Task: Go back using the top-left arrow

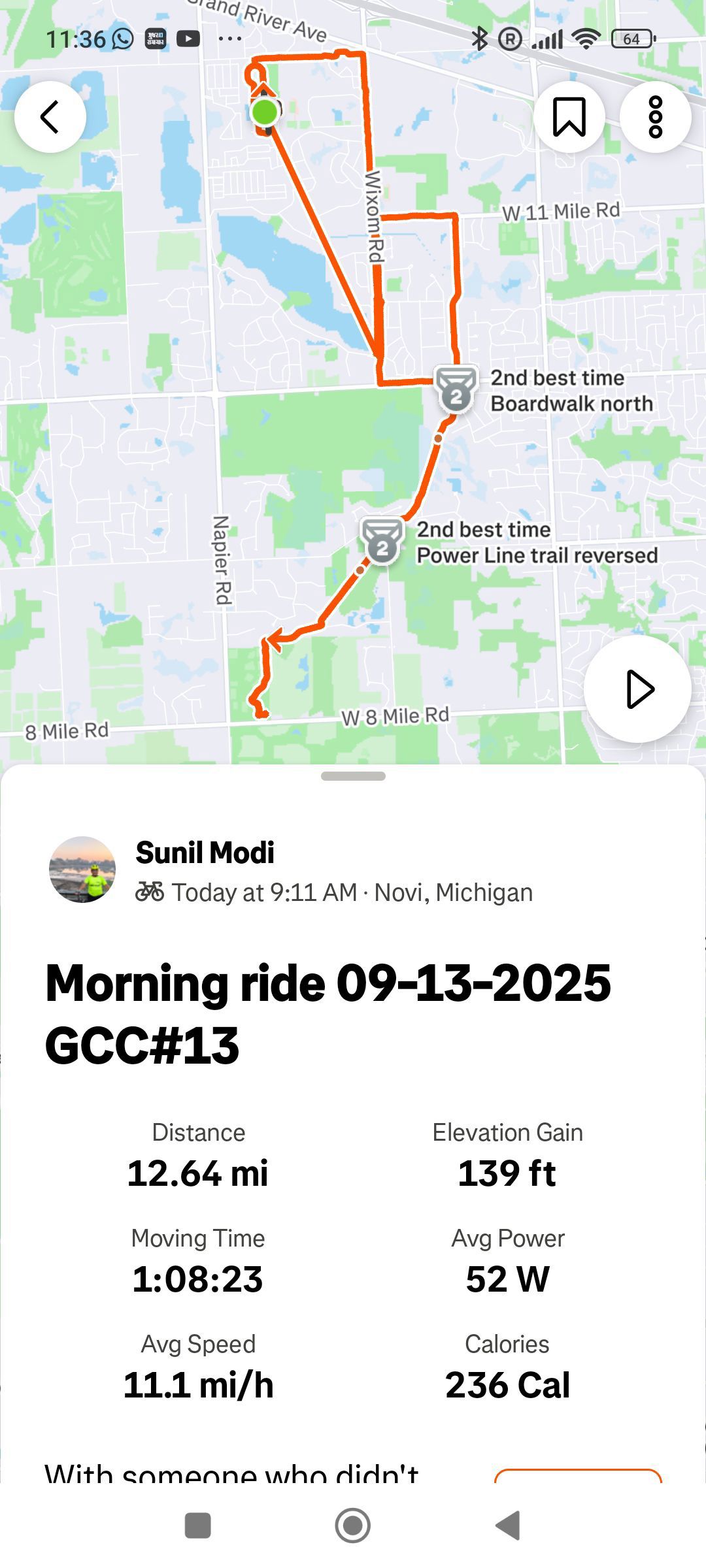Action: point(50,117)
